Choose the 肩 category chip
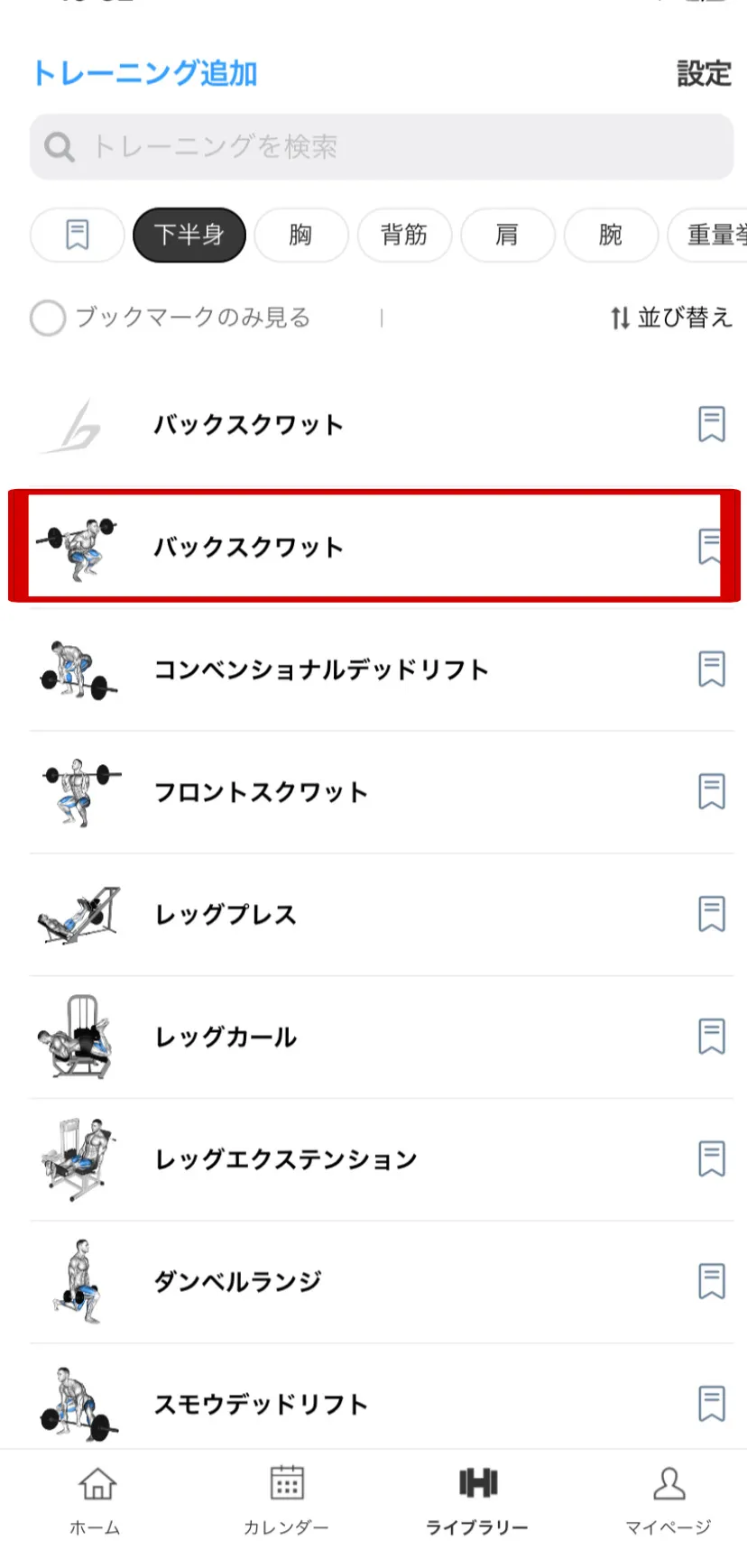Viewport: 747px width, 1568px height. coord(507,235)
